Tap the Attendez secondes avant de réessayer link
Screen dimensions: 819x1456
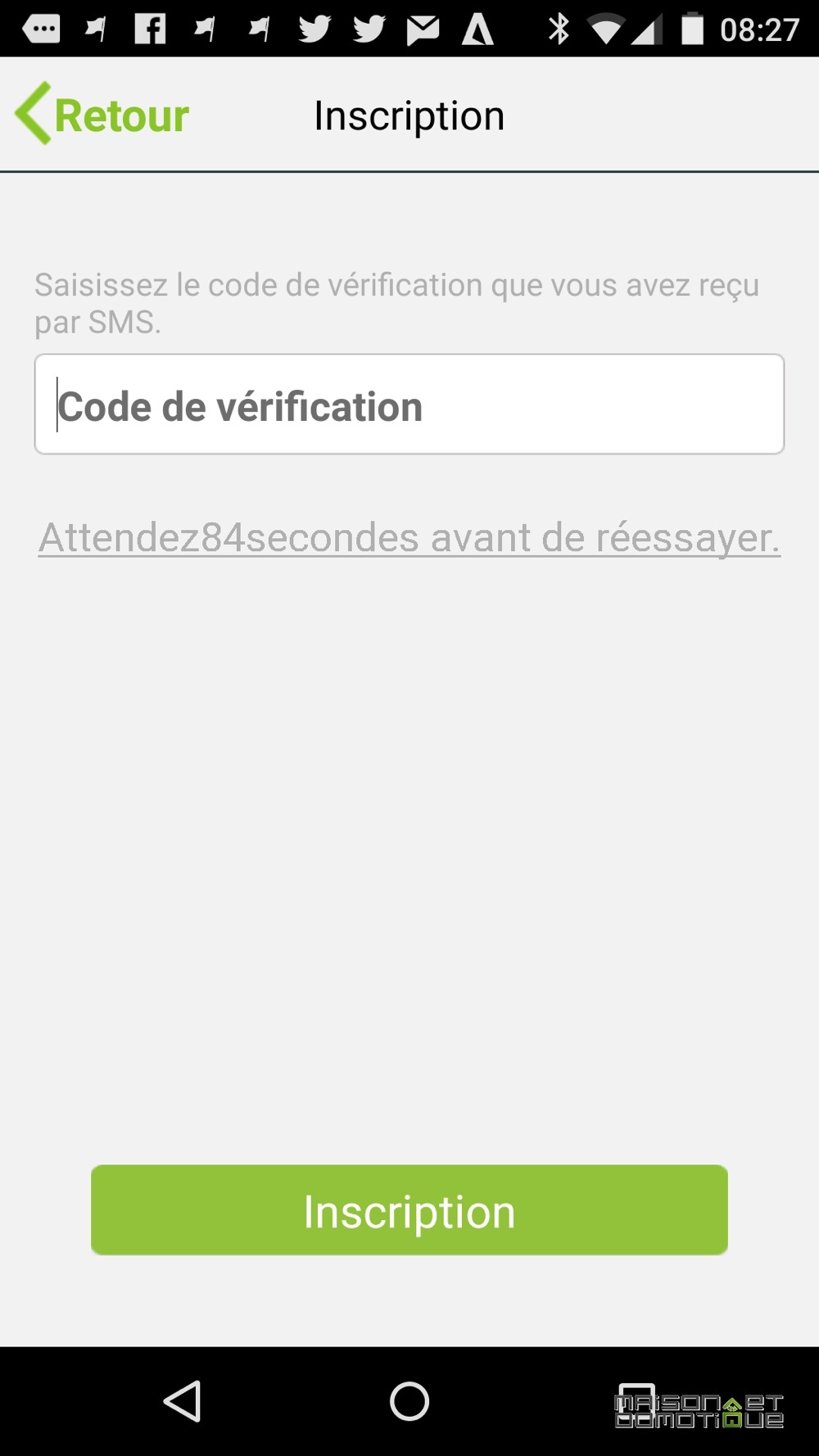(409, 538)
